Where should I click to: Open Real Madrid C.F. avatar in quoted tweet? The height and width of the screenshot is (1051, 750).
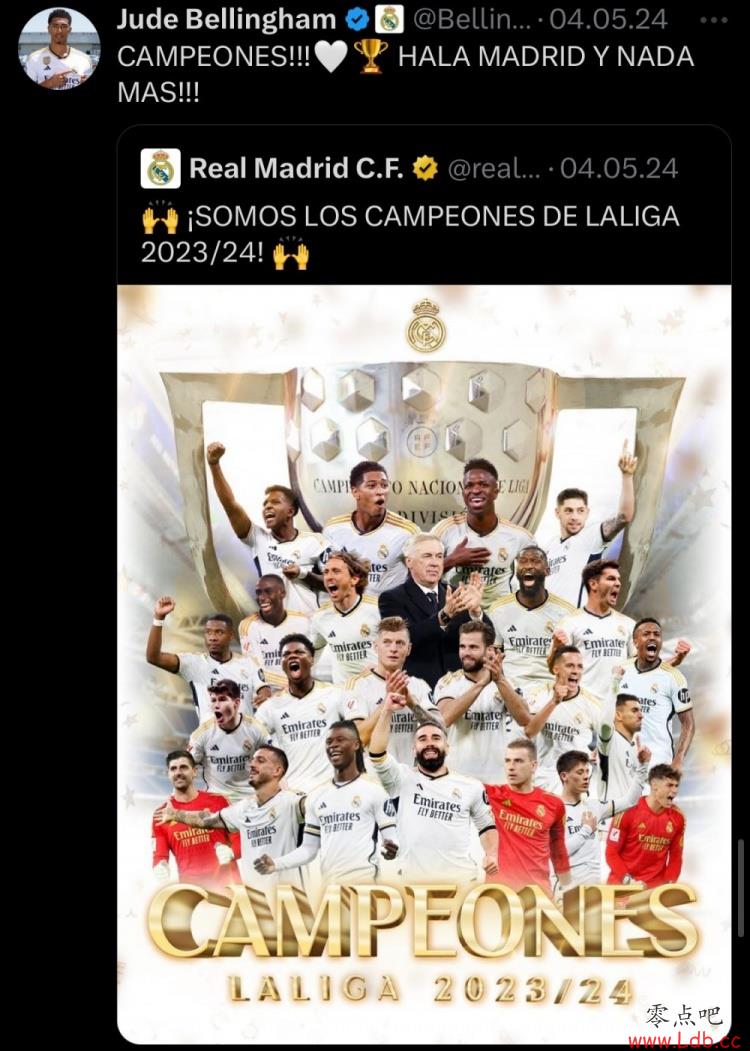point(160,168)
